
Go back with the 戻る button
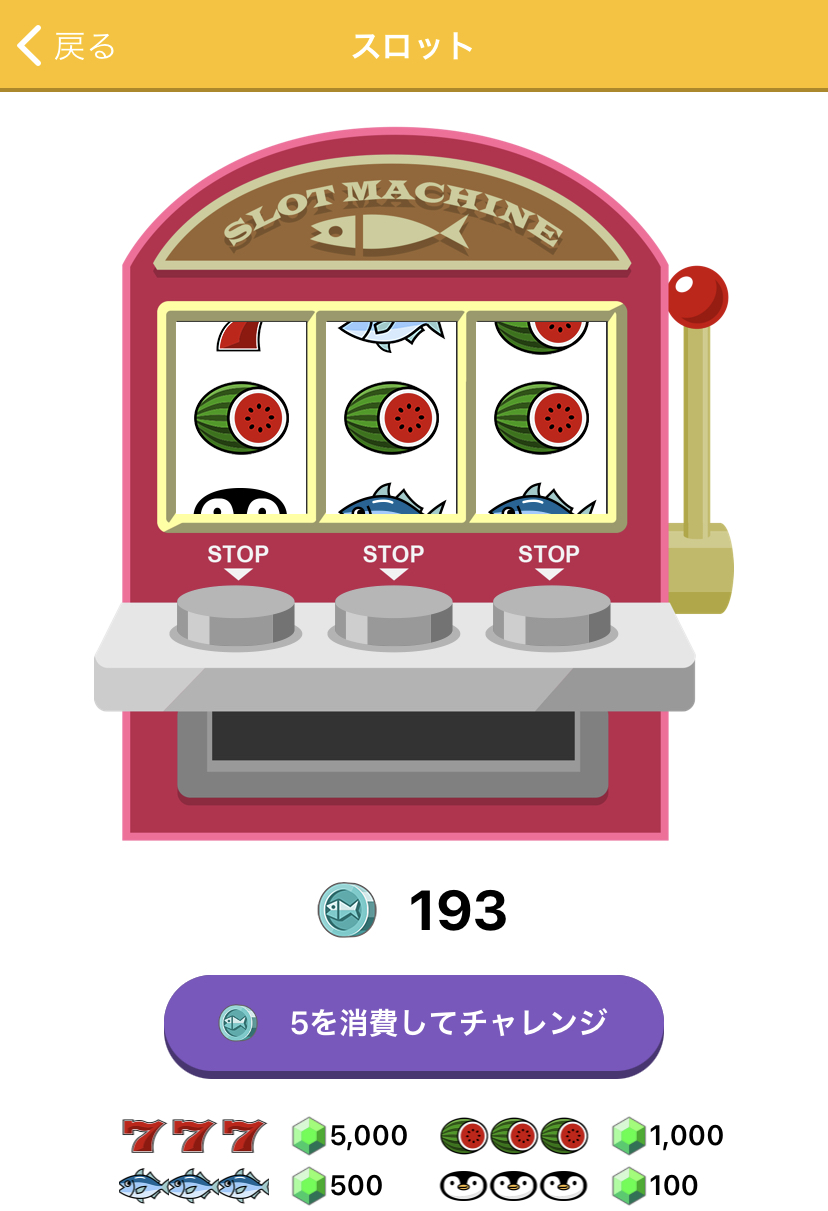67,46
